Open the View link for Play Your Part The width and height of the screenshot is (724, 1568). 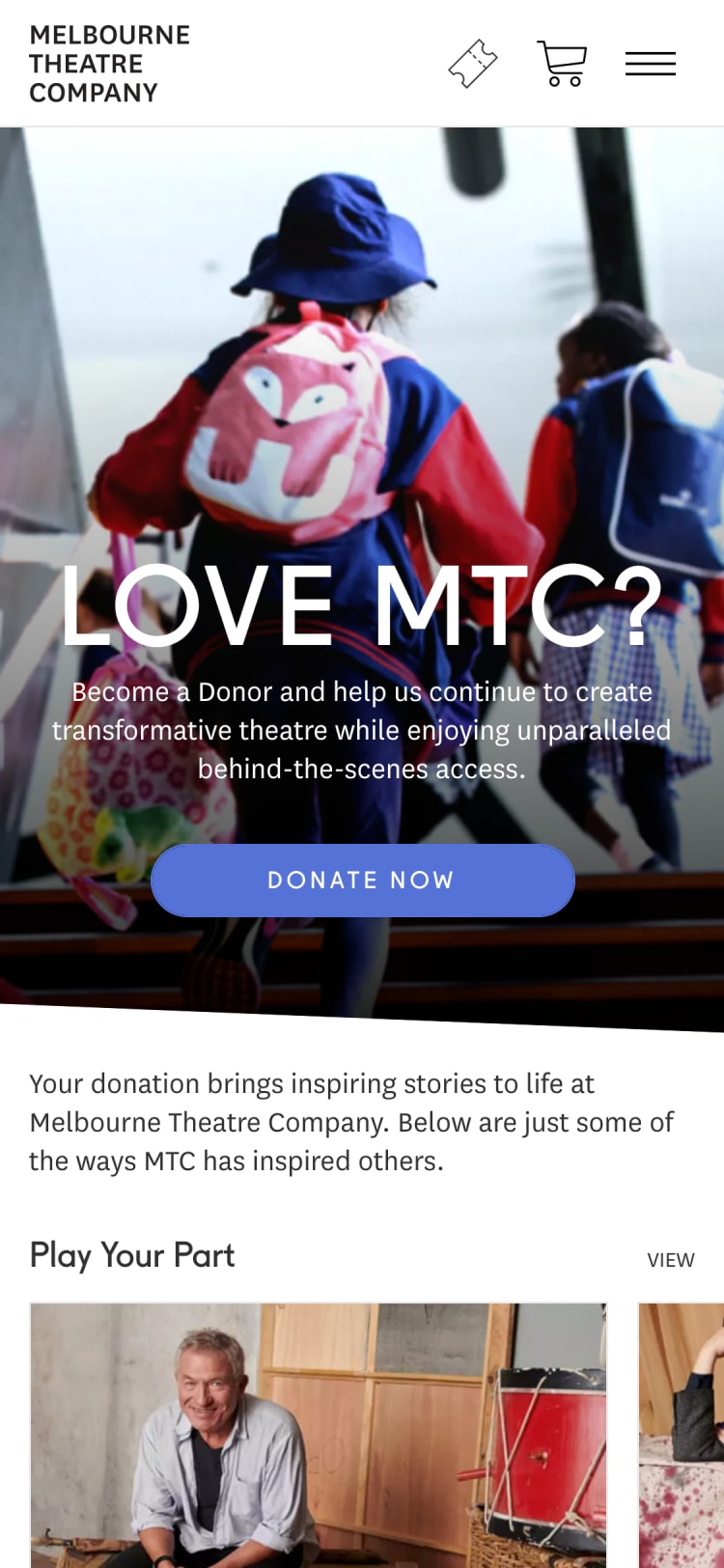[x=670, y=1260]
